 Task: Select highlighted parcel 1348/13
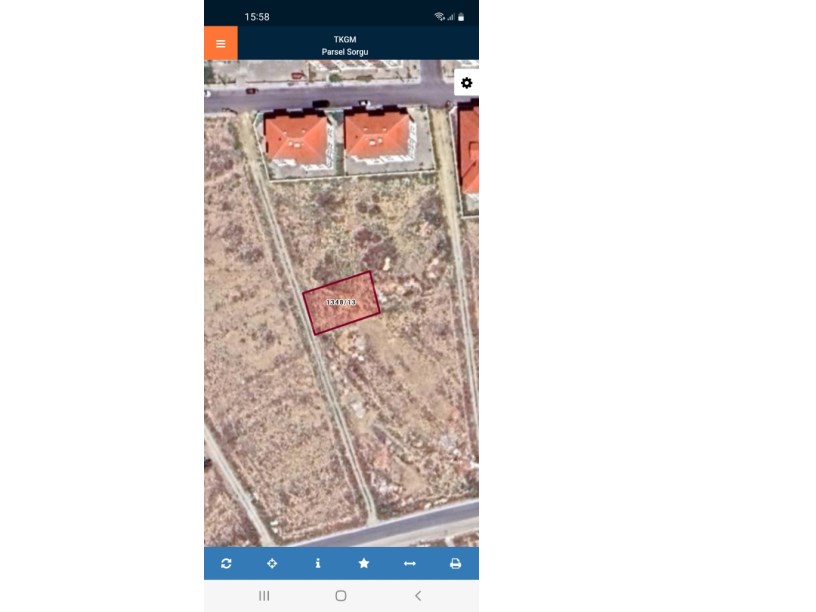341,302
